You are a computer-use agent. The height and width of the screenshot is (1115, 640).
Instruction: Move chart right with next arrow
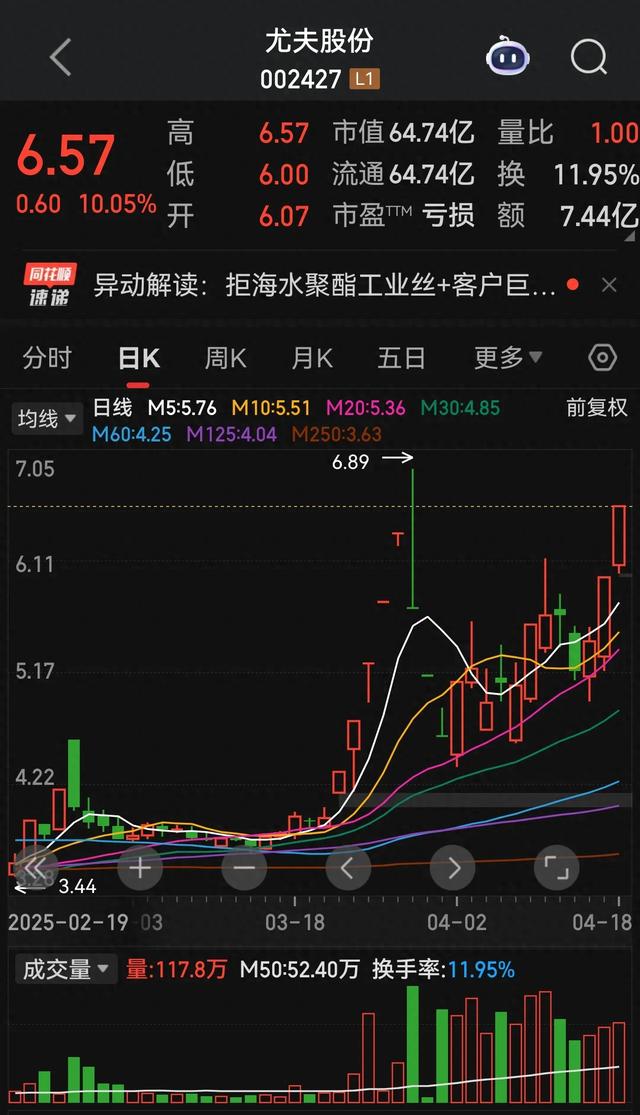coord(453,868)
